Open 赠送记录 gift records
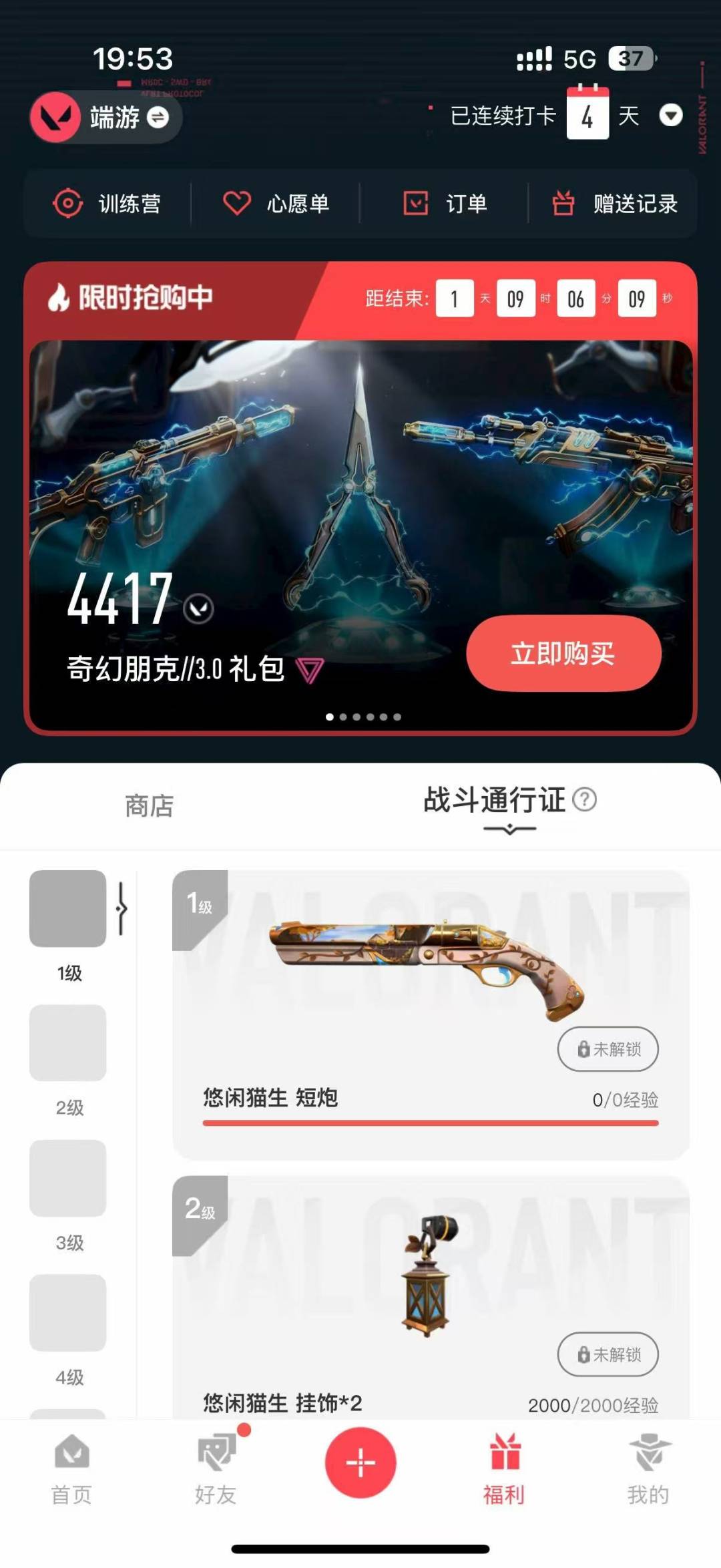Viewport: 721px width, 1568px height. coord(614,204)
